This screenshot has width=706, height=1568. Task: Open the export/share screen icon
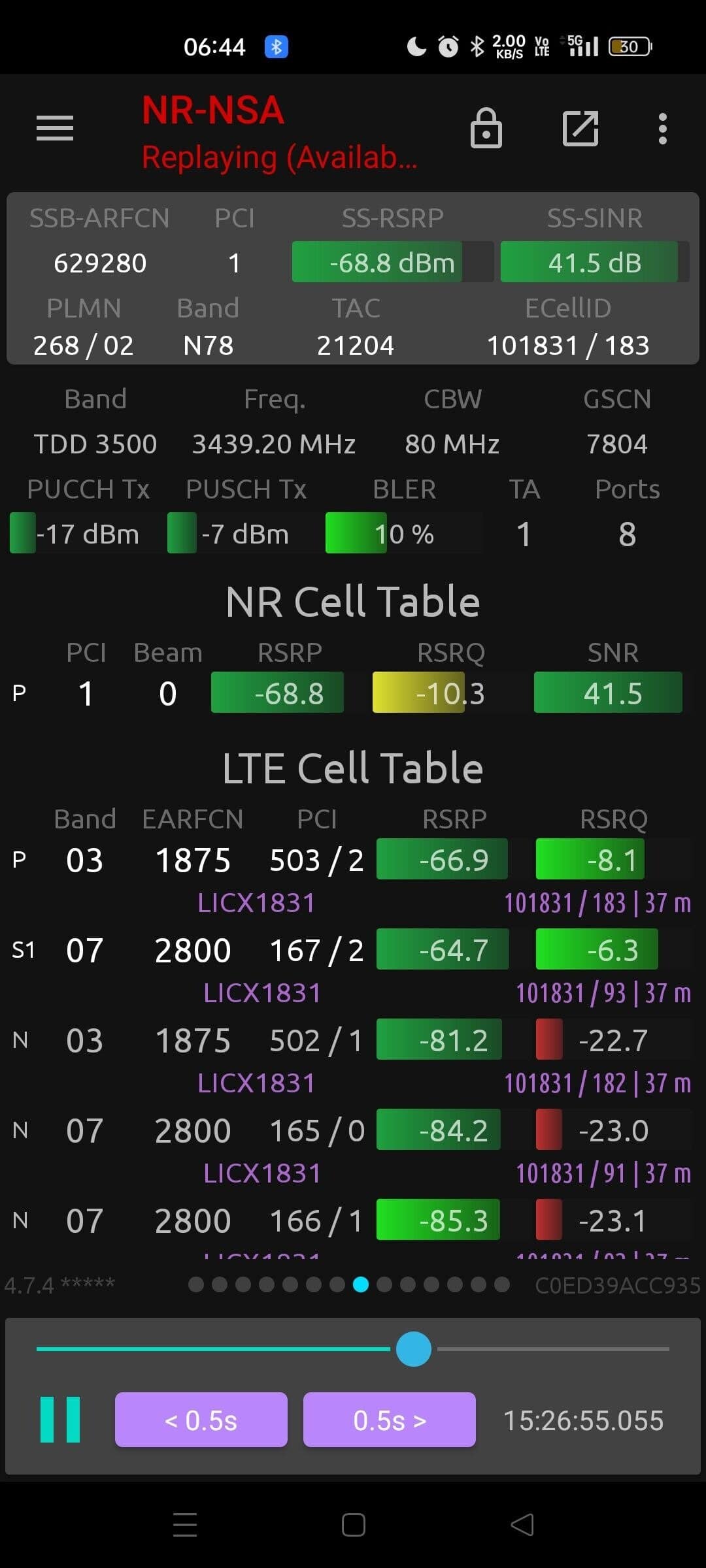click(x=580, y=129)
